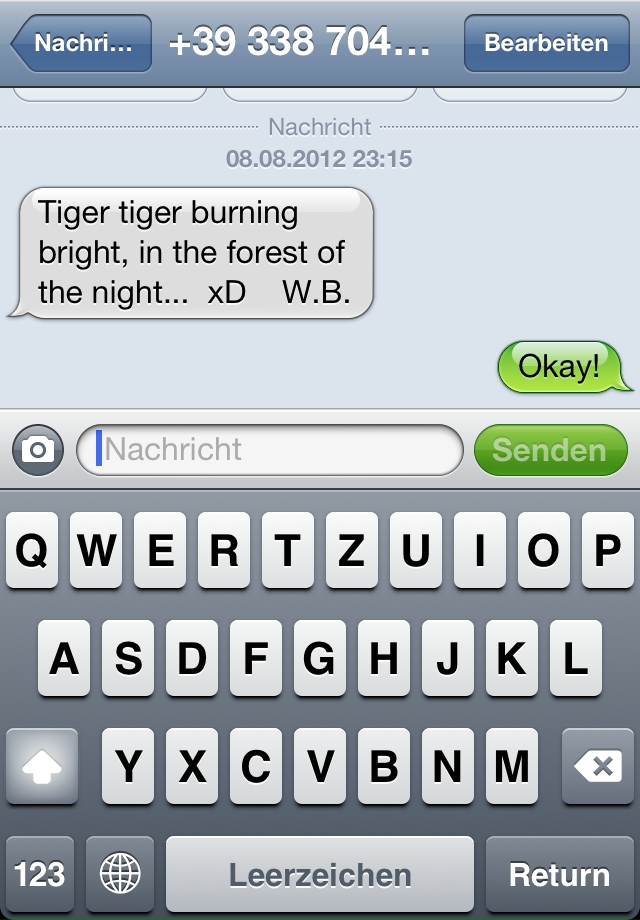
Task: Tap the shift key
Action: pyautogui.click(x=42, y=767)
